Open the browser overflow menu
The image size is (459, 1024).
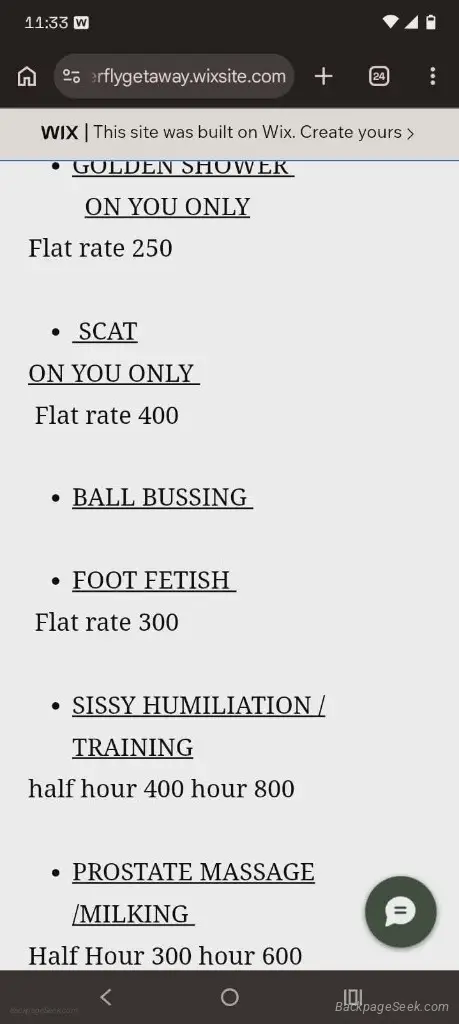[x=432, y=76]
